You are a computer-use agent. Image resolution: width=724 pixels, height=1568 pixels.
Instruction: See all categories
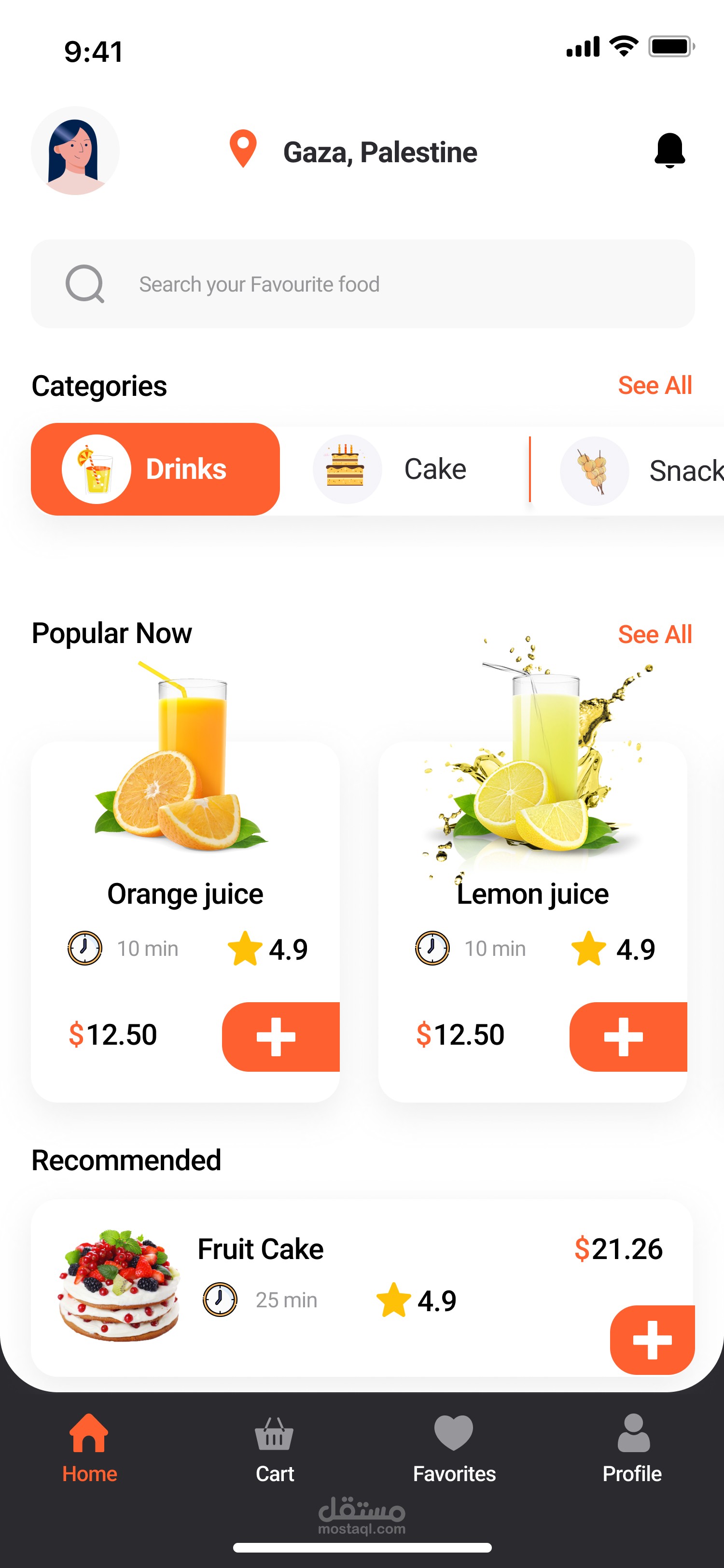(x=654, y=385)
